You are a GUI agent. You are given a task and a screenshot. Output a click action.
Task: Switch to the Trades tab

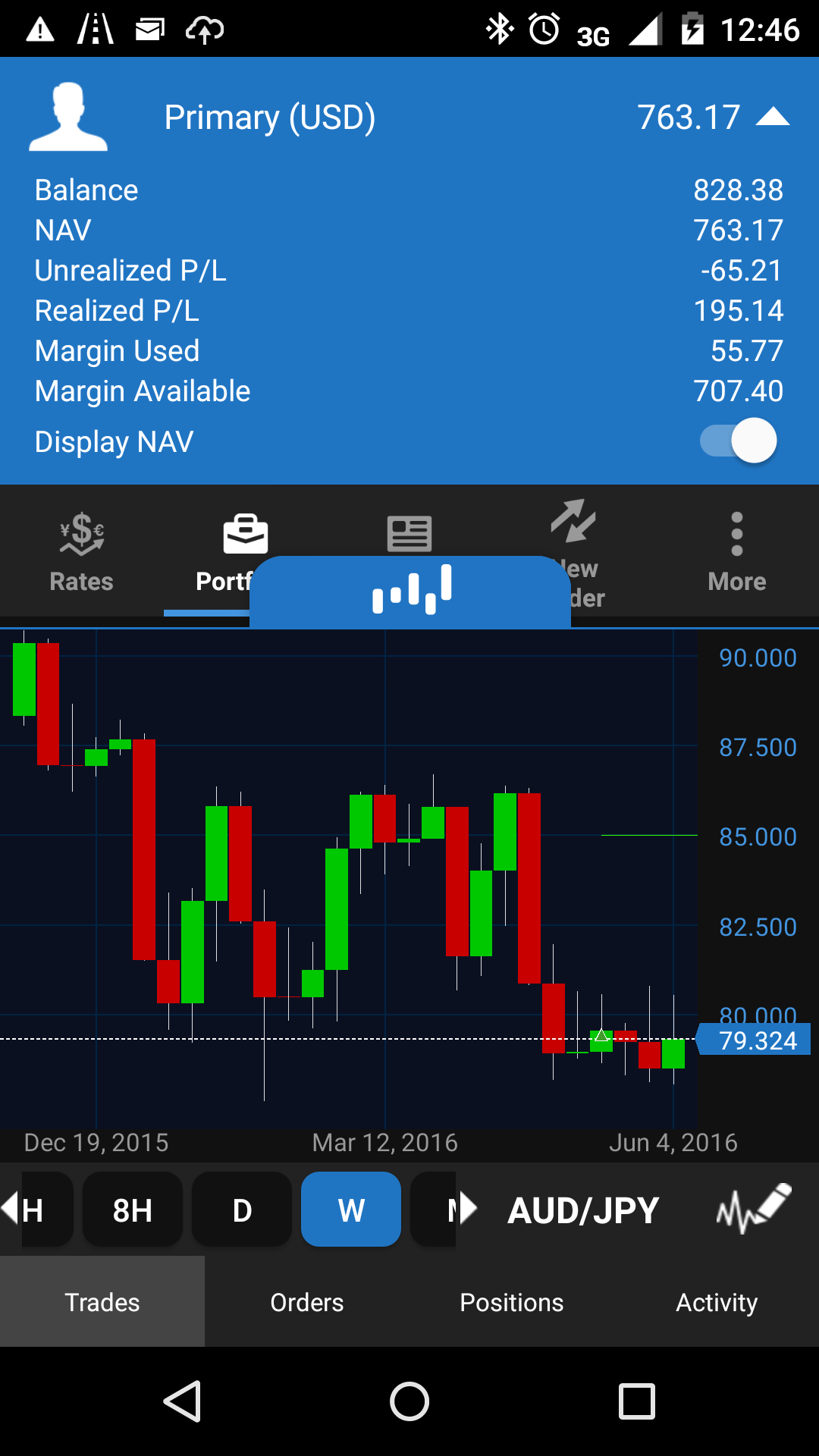click(102, 1302)
